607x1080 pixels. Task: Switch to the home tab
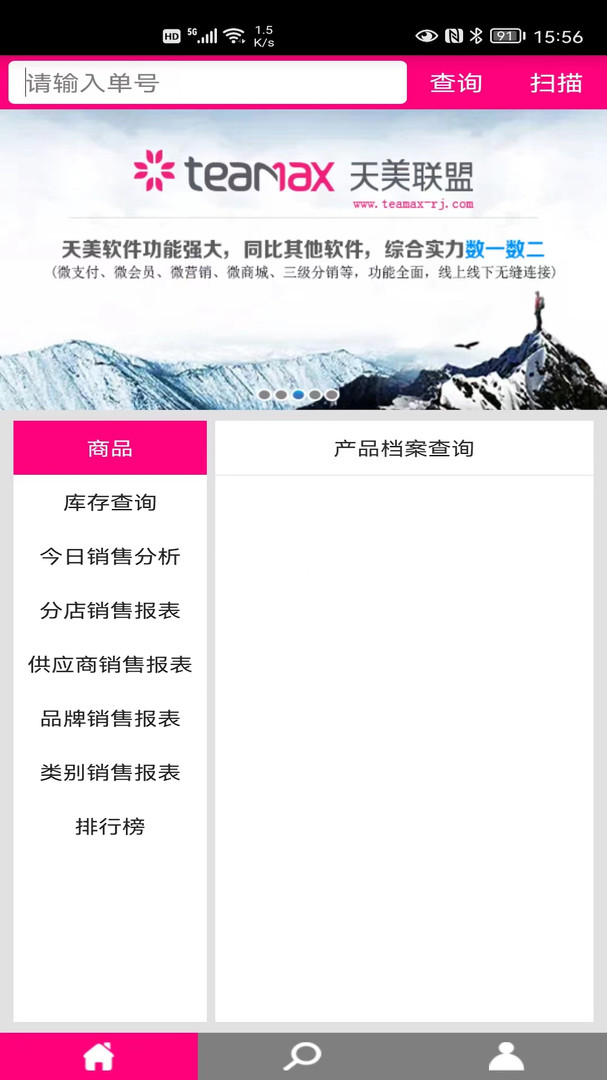pos(99,1056)
